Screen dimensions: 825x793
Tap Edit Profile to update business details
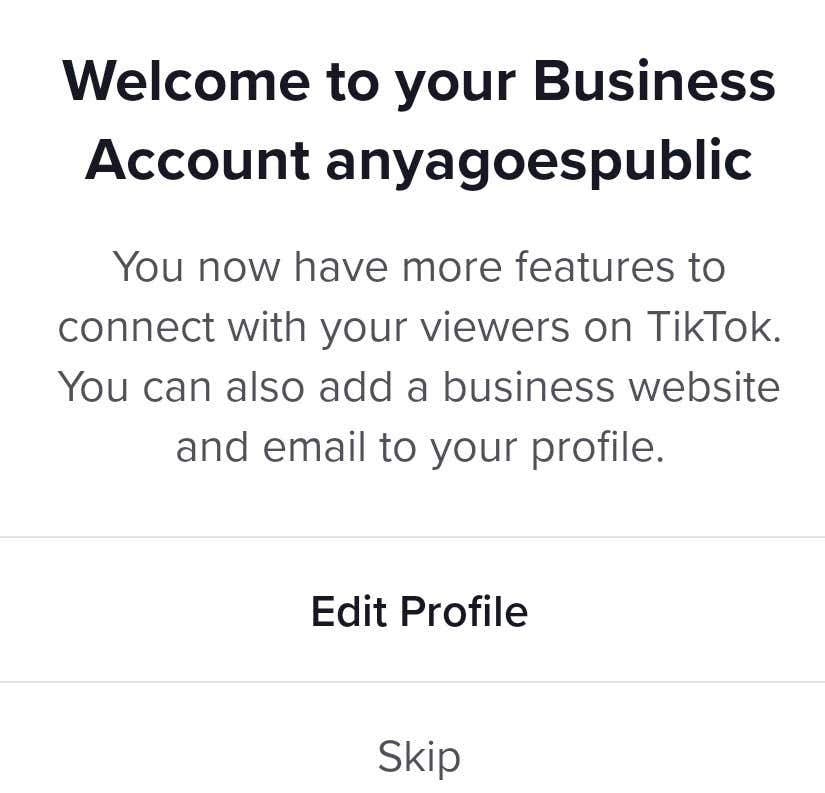tap(419, 611)
